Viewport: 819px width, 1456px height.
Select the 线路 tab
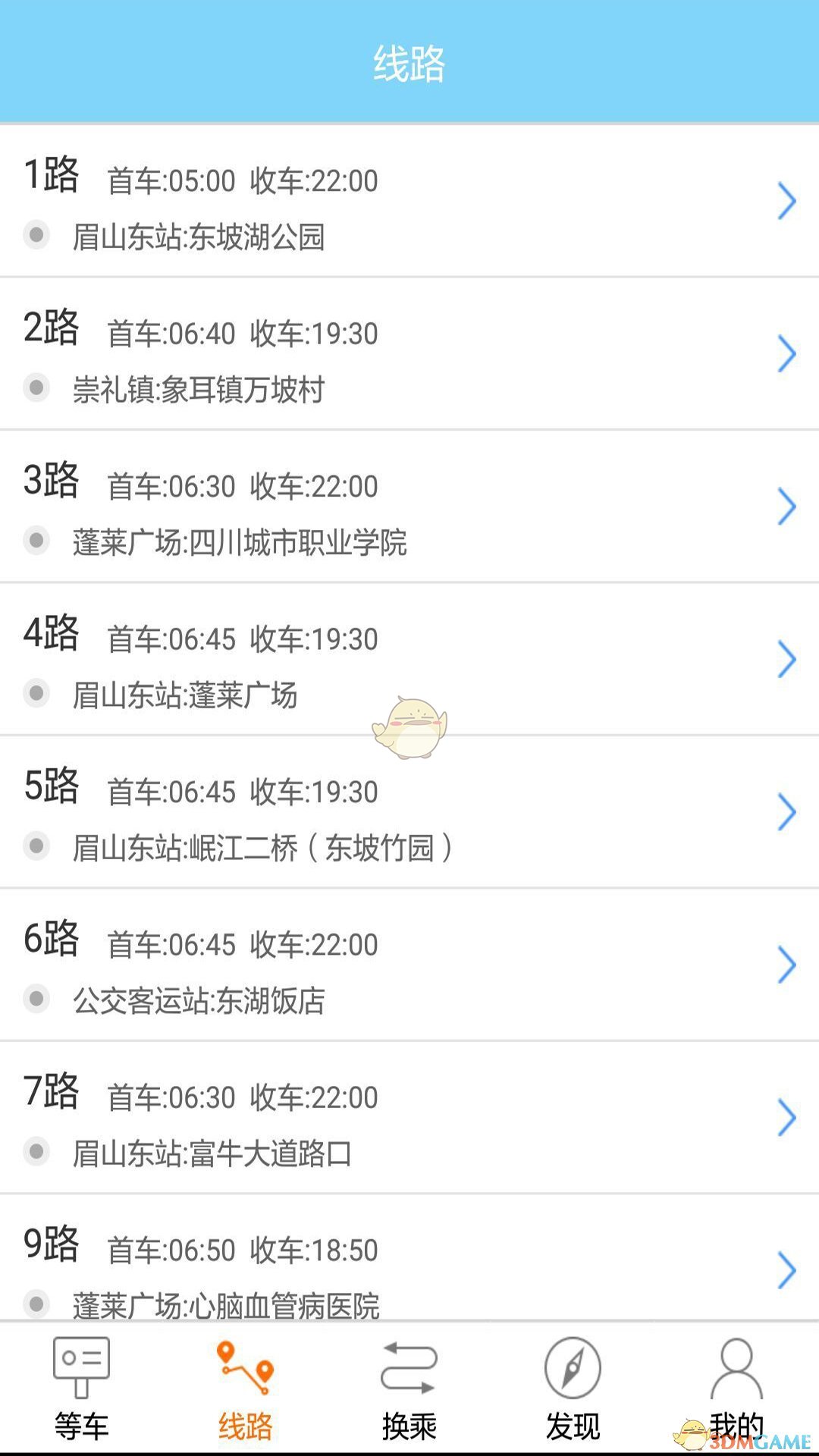(x=245, y=1389)
